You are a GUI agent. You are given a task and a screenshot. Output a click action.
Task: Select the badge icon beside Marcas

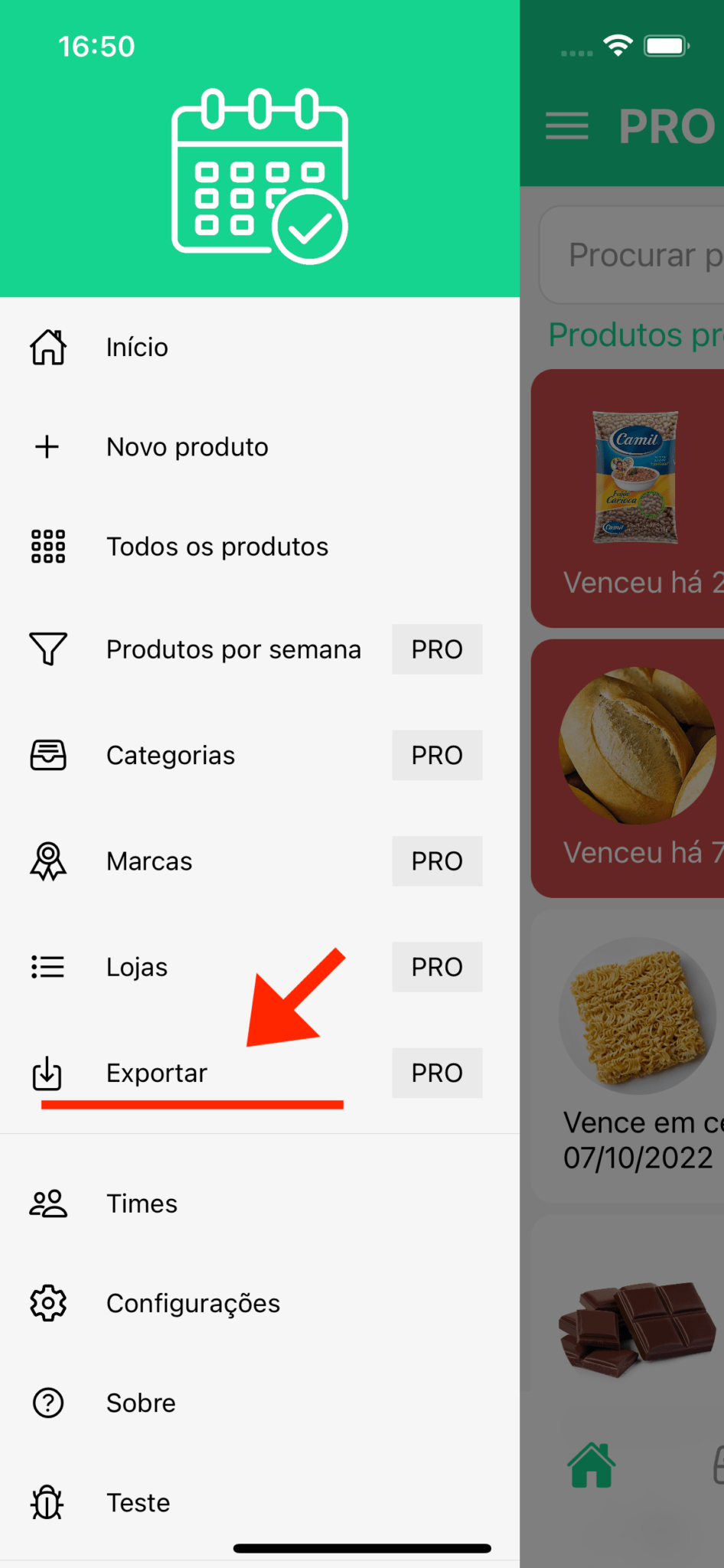[x=47, y=861]
